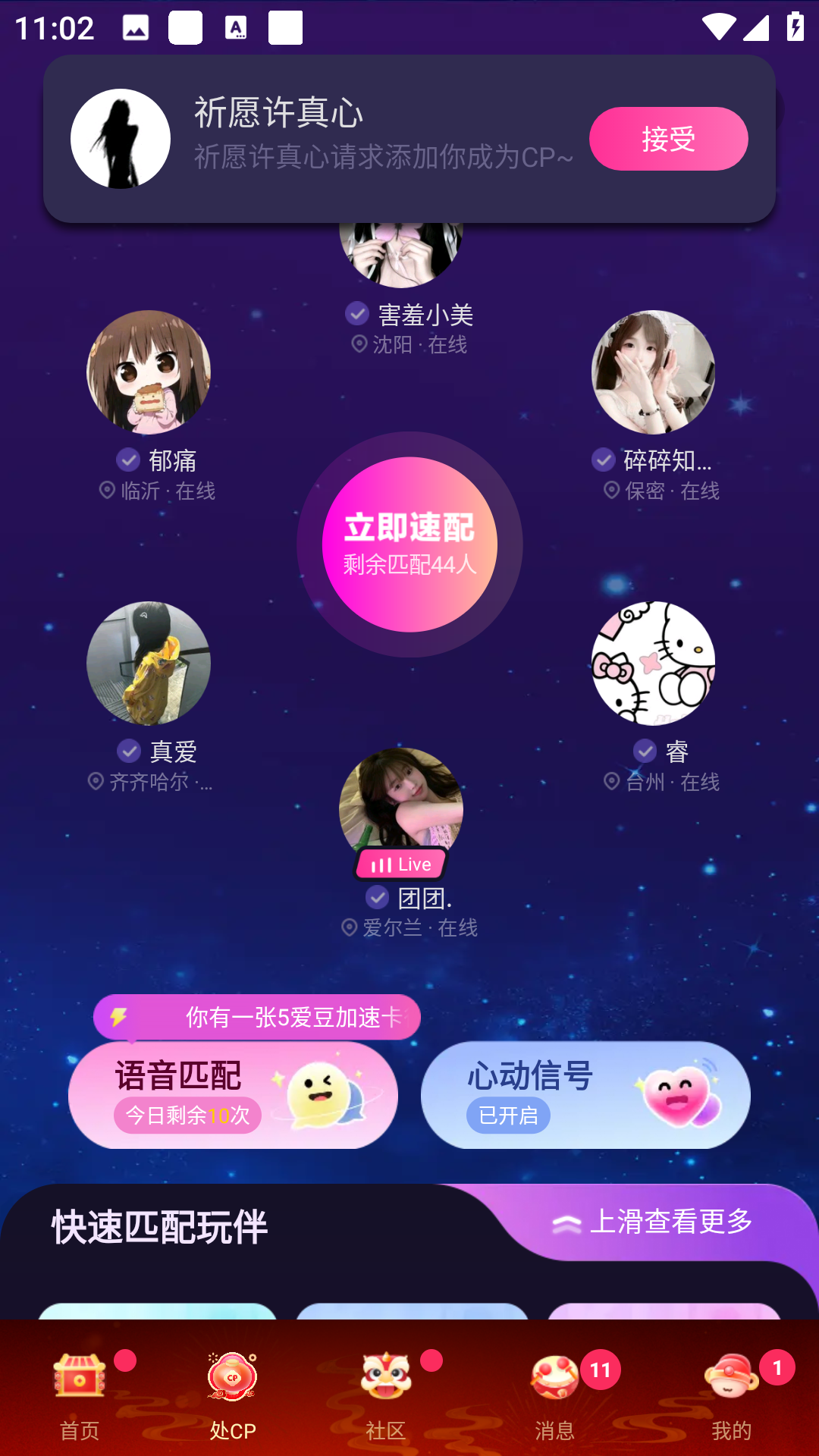The width and height of the screenshot is (819, 1456).
Task: Open the profile of 碎碎知...
Action: [x=653, y=372]
